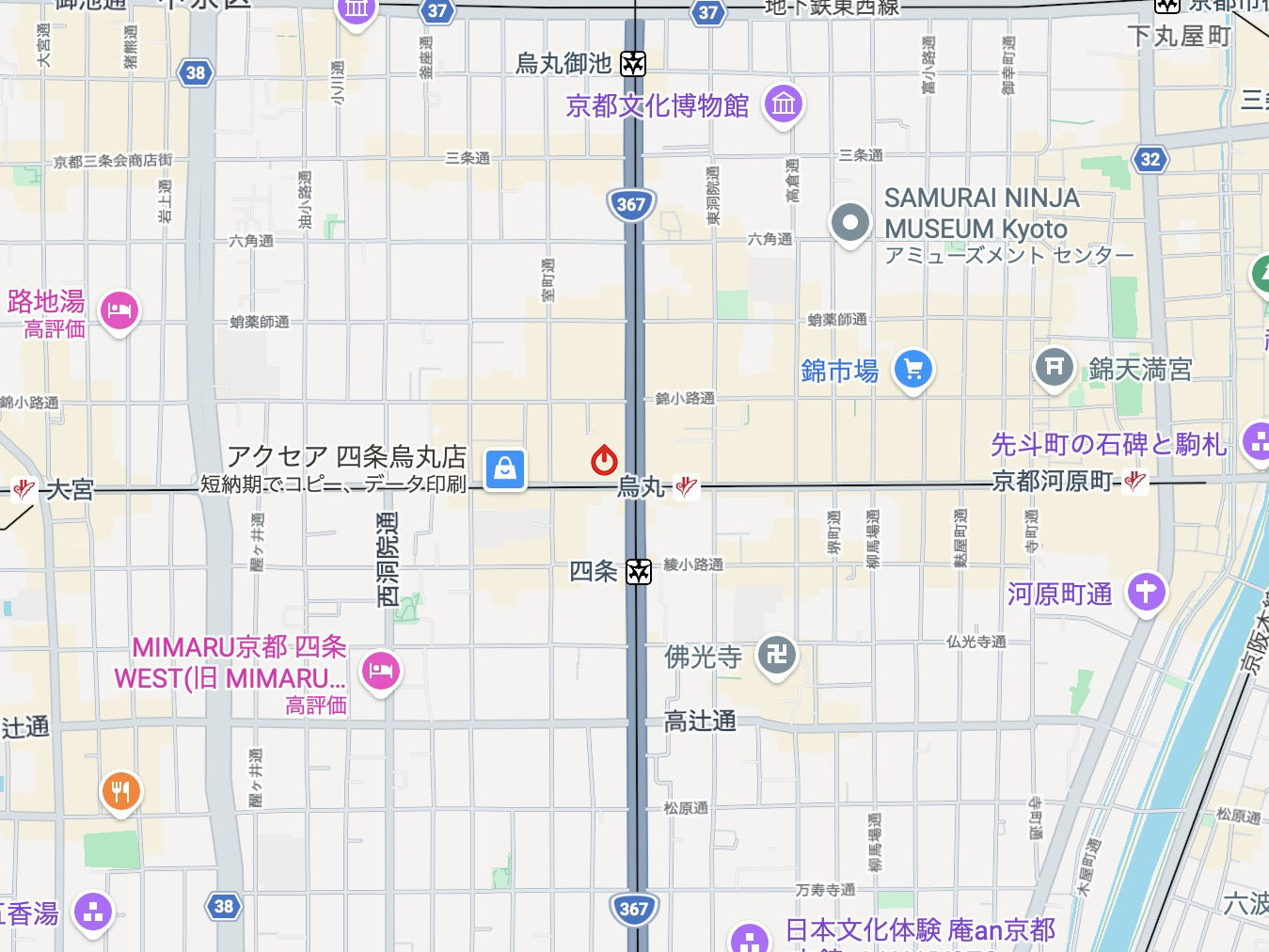Open the 佛光寺 temple pin
1269x952 pixels.
click(777, 655)
